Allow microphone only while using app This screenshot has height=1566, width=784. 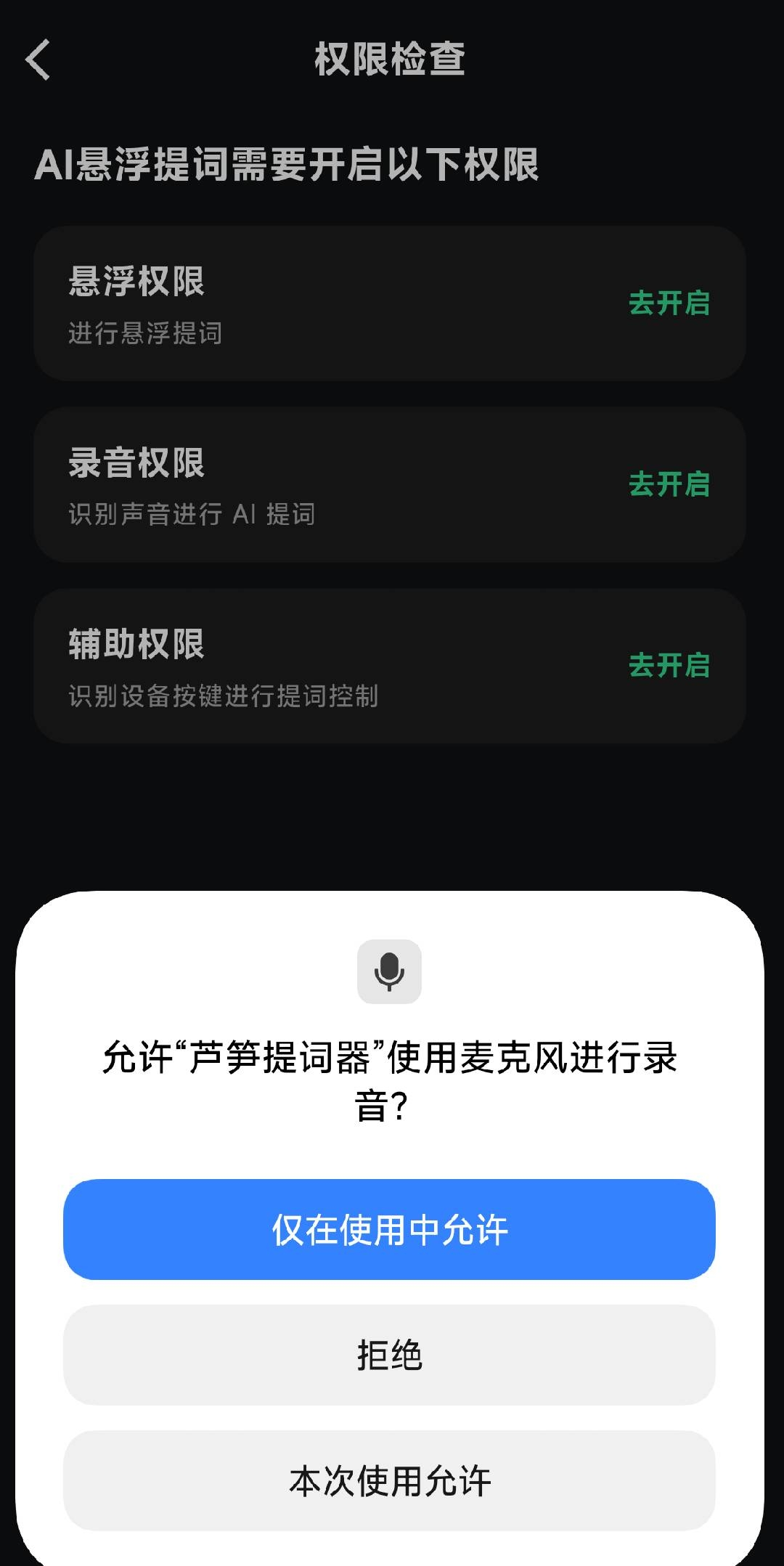[x=389, y=1229]
